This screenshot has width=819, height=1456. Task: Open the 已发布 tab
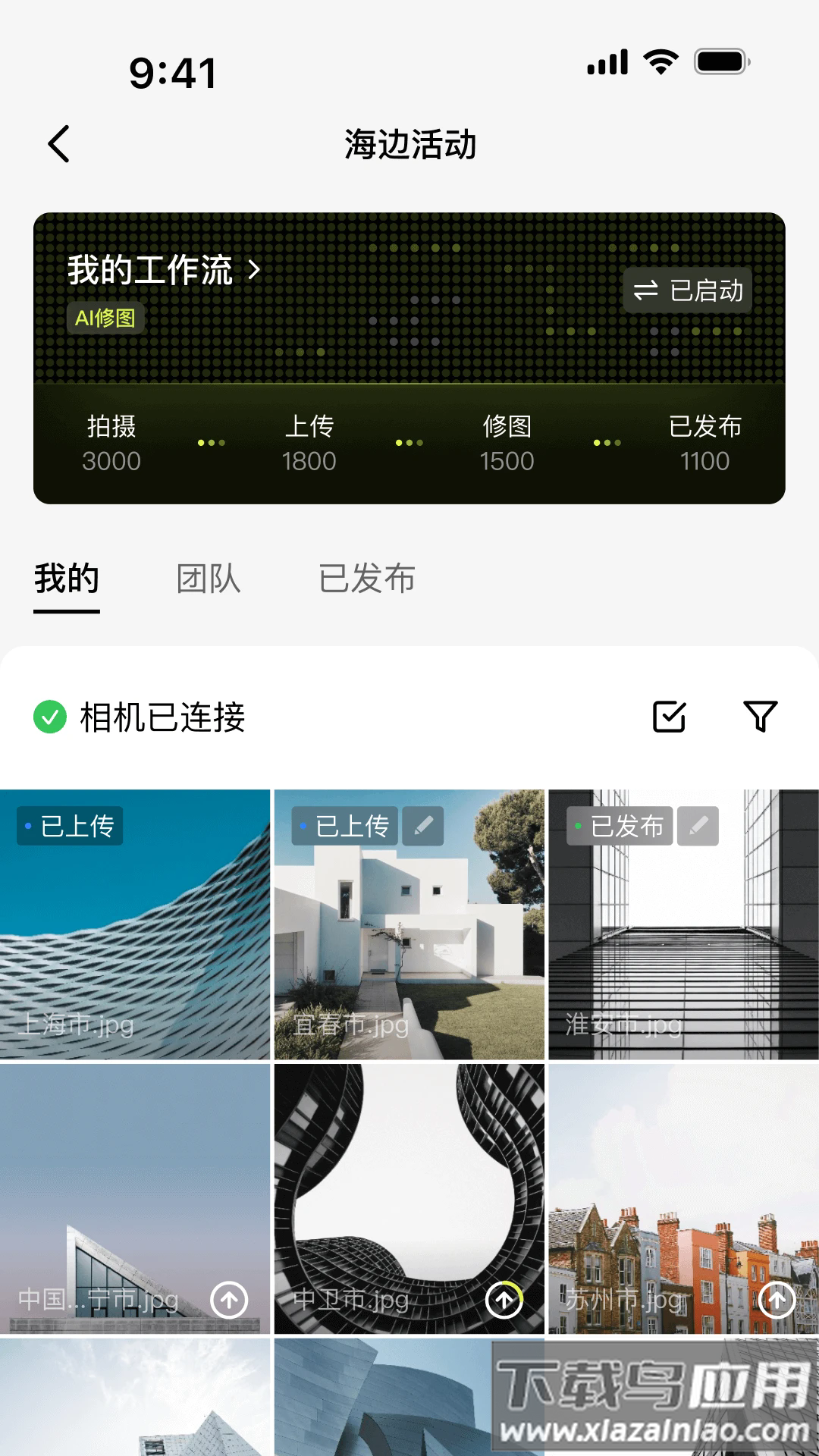tap(369, 579)
